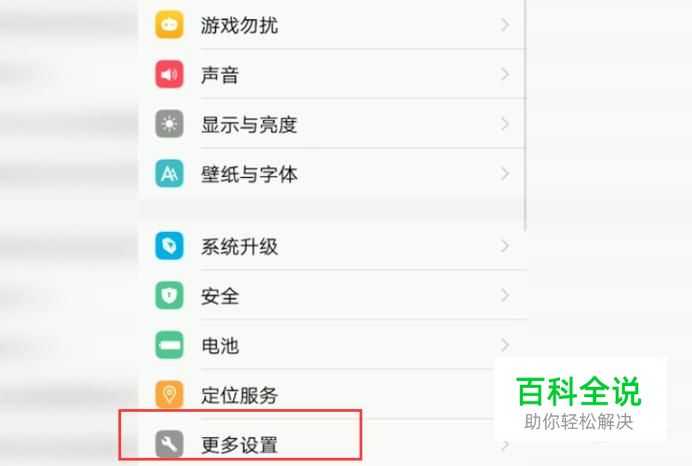Open 壁纸与字体 settings
692x466 pixels.
pyautogui.click(x=332, y=174)
